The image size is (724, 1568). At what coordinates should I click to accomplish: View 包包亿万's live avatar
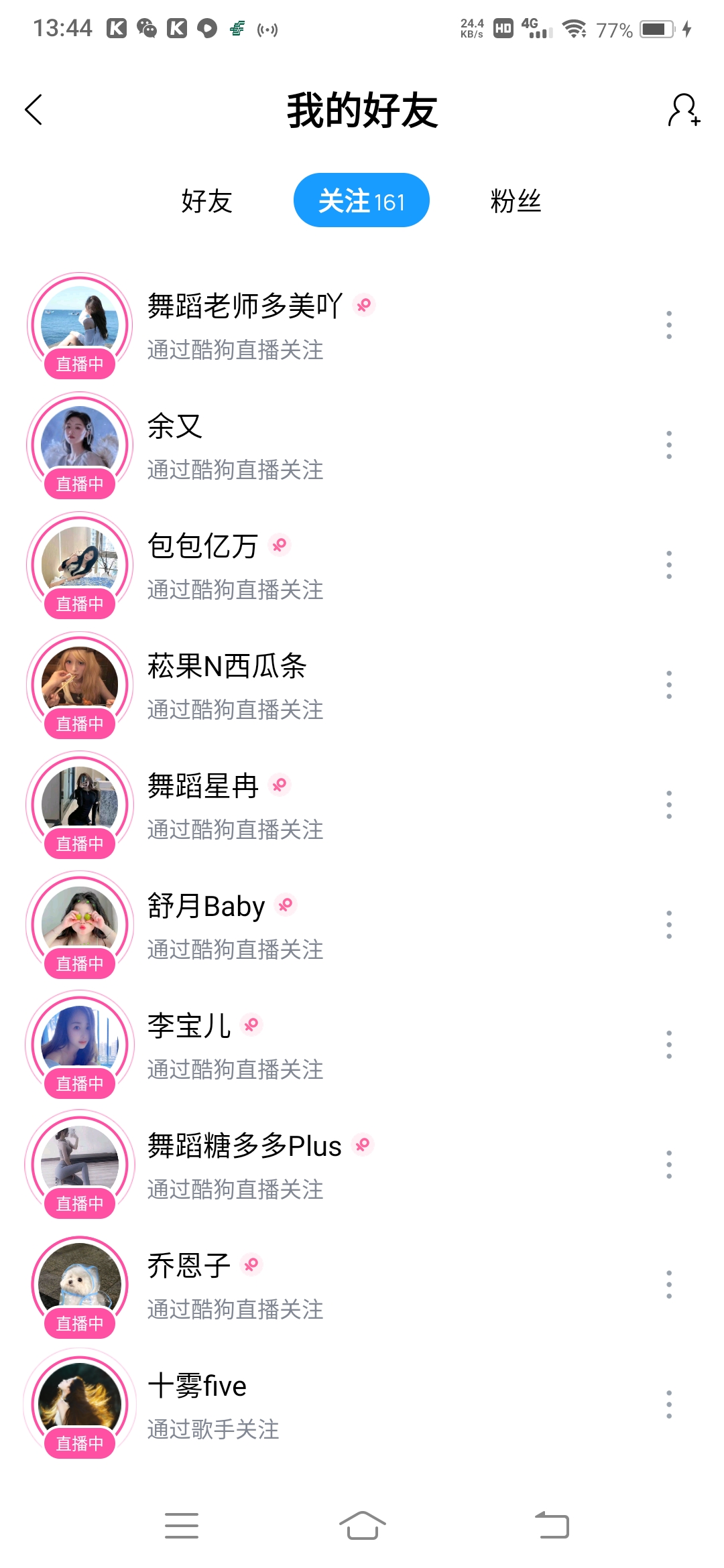point(80,564)
